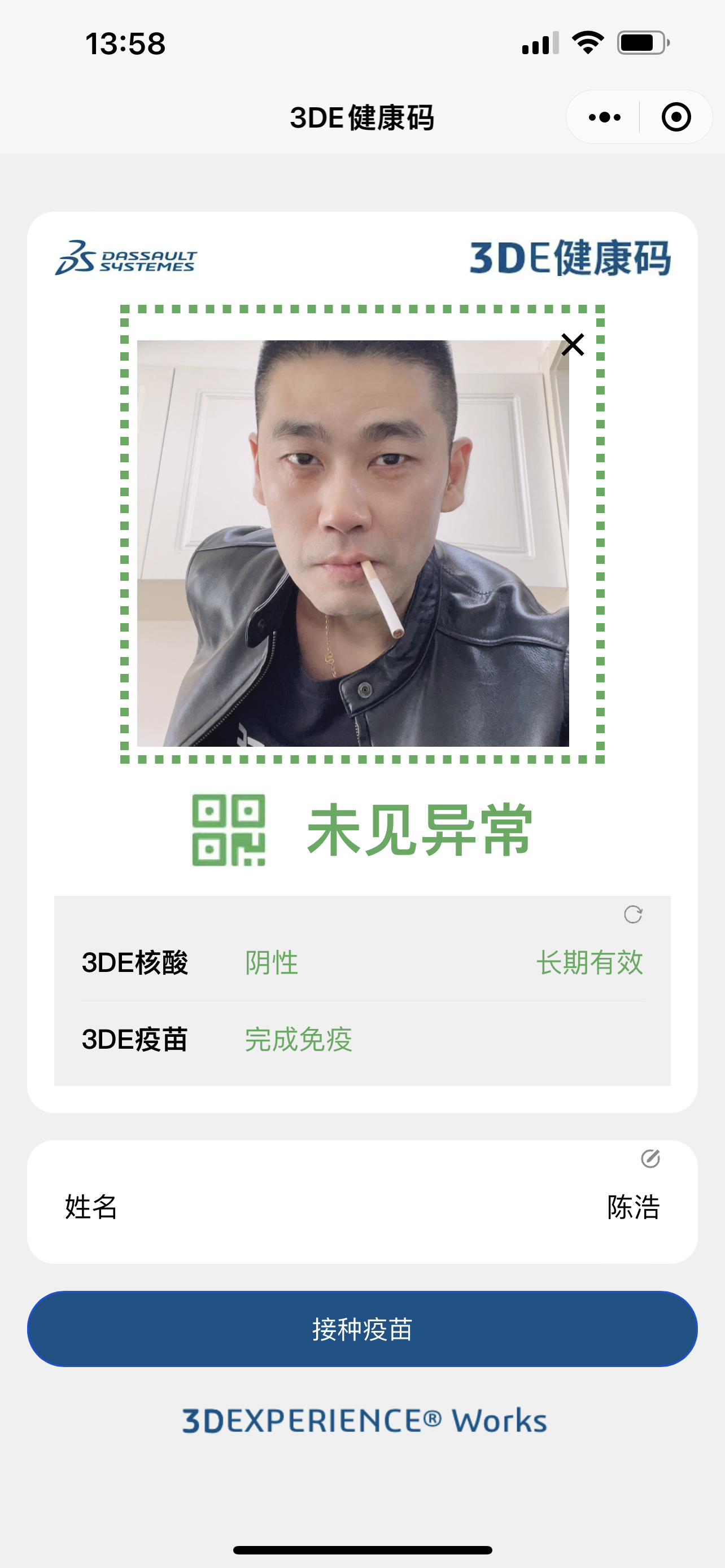Open the mini program more options menu
Image resolution: width=725 pixels, height=1568 pixels.
(605, 117)
